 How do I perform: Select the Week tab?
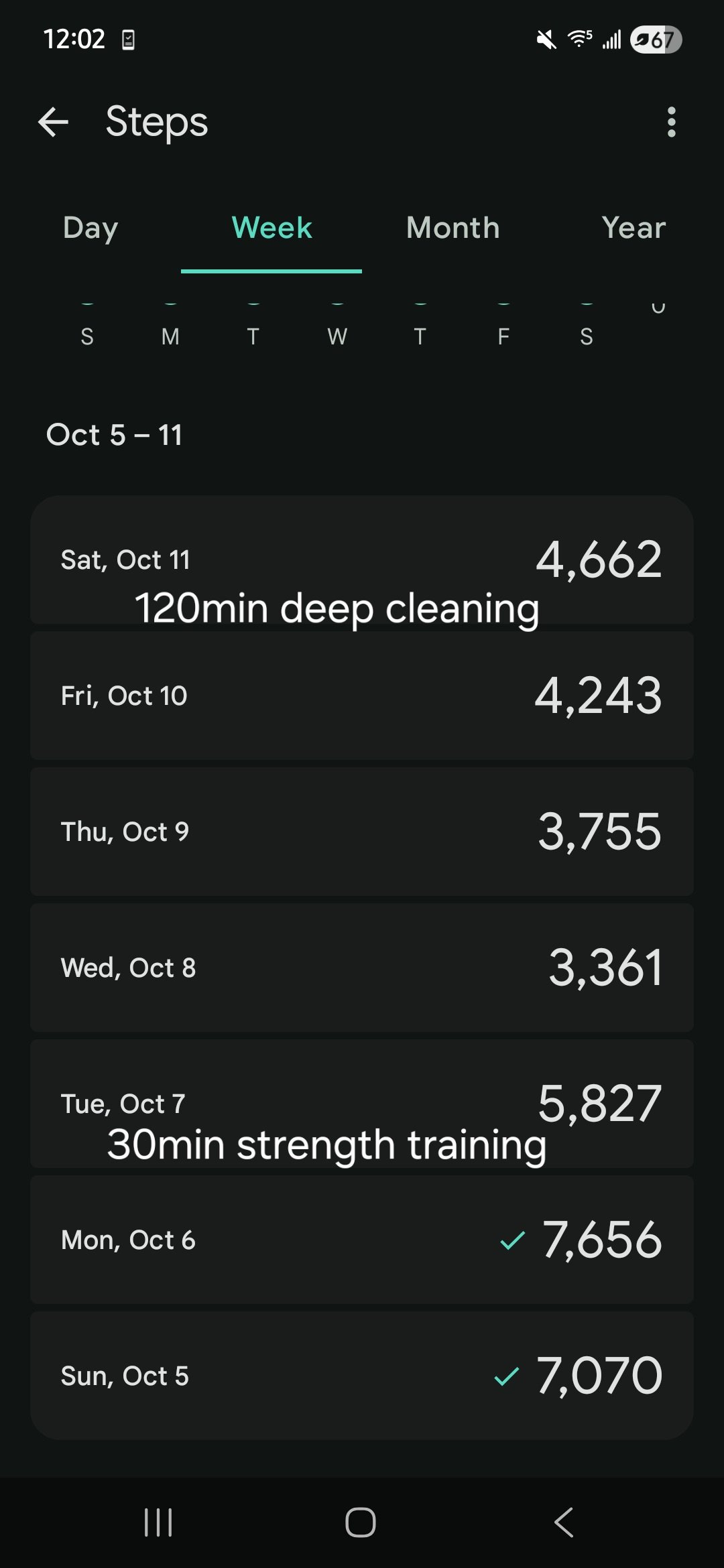tap(271, 228)
